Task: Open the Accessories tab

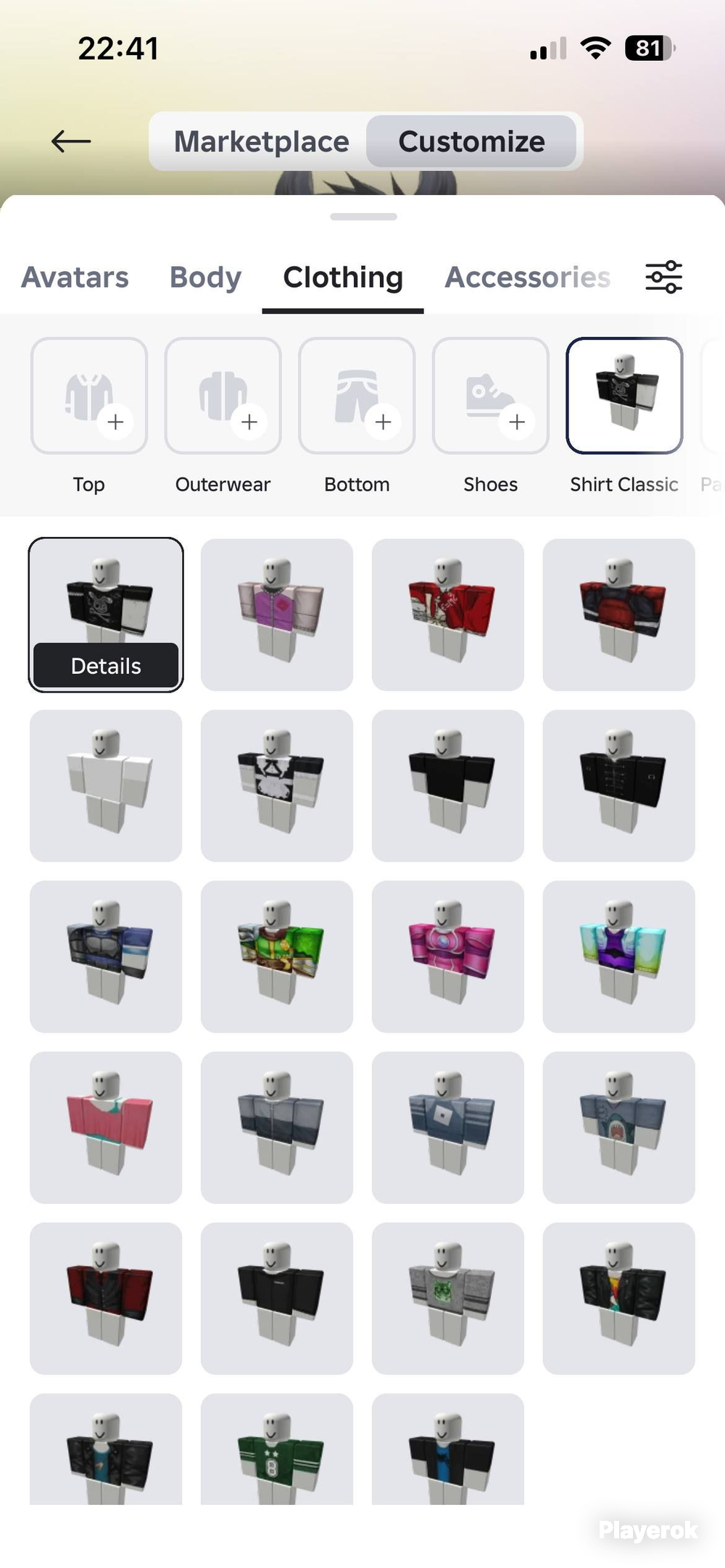Action: tap(528, 278)
